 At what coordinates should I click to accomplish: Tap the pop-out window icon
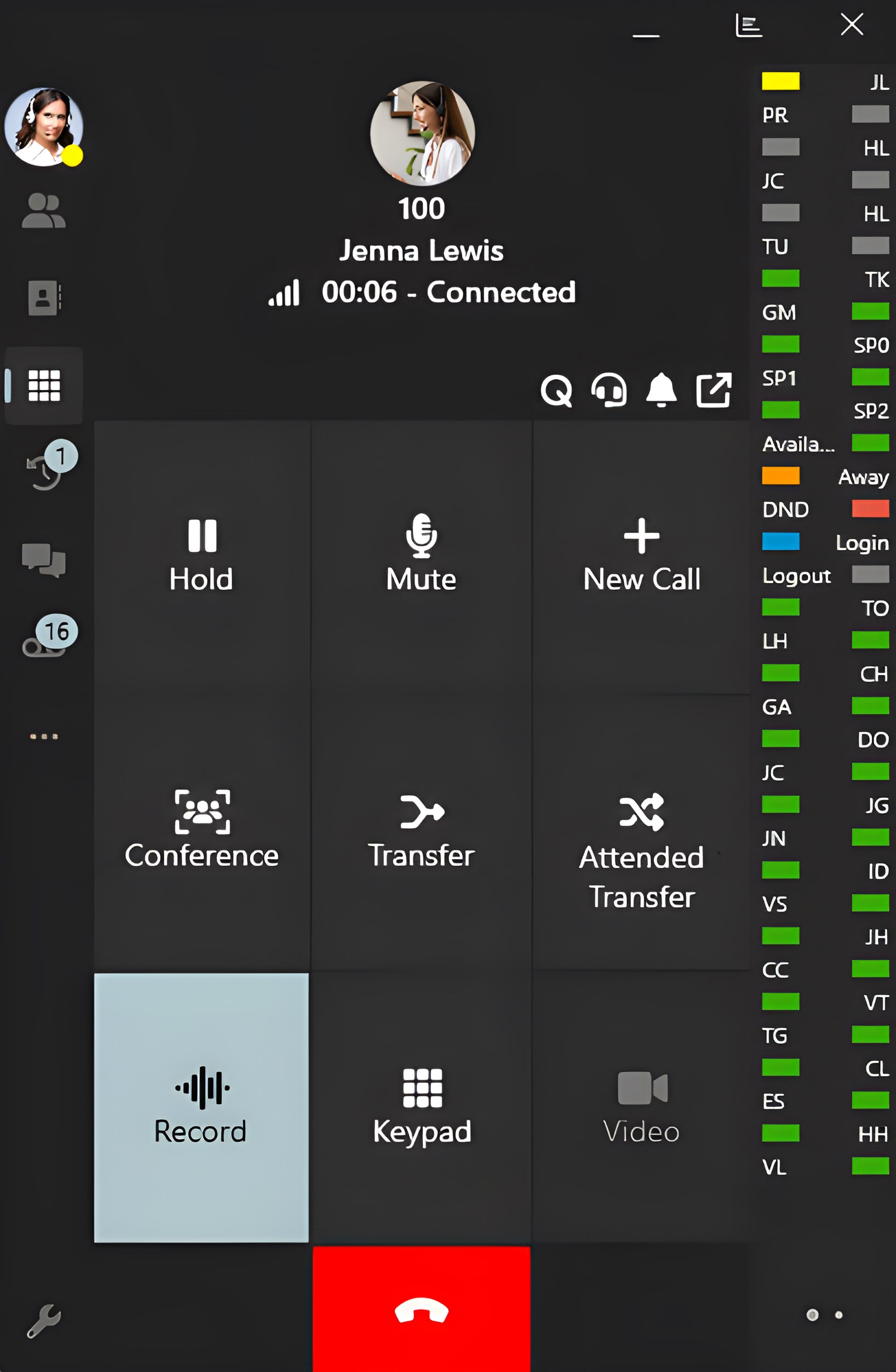(x=713, y=390)
